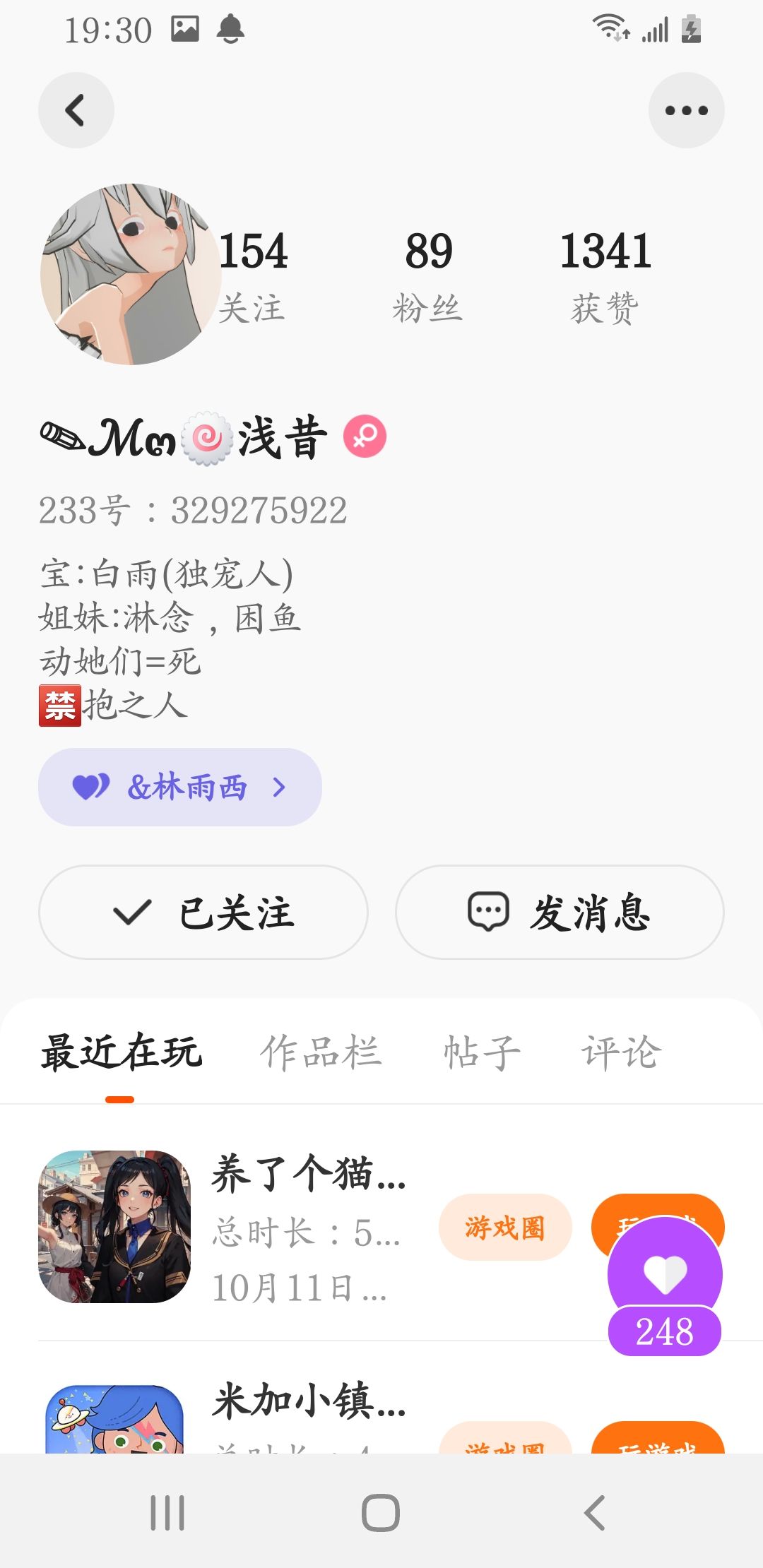The height and width of the screenshot is (1568, 763).
Task: Open the 154 关注 following list
Action: click(x=252, y=275)
